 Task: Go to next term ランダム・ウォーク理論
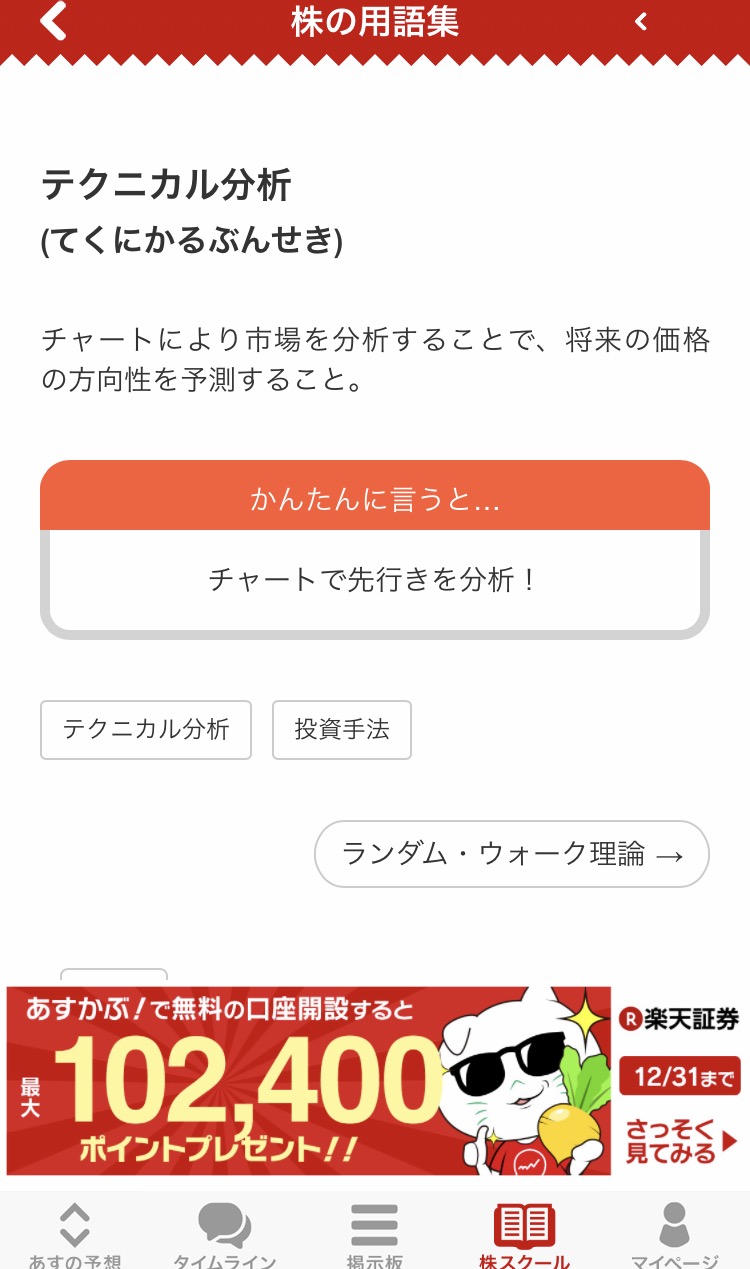tap(512, 854)
